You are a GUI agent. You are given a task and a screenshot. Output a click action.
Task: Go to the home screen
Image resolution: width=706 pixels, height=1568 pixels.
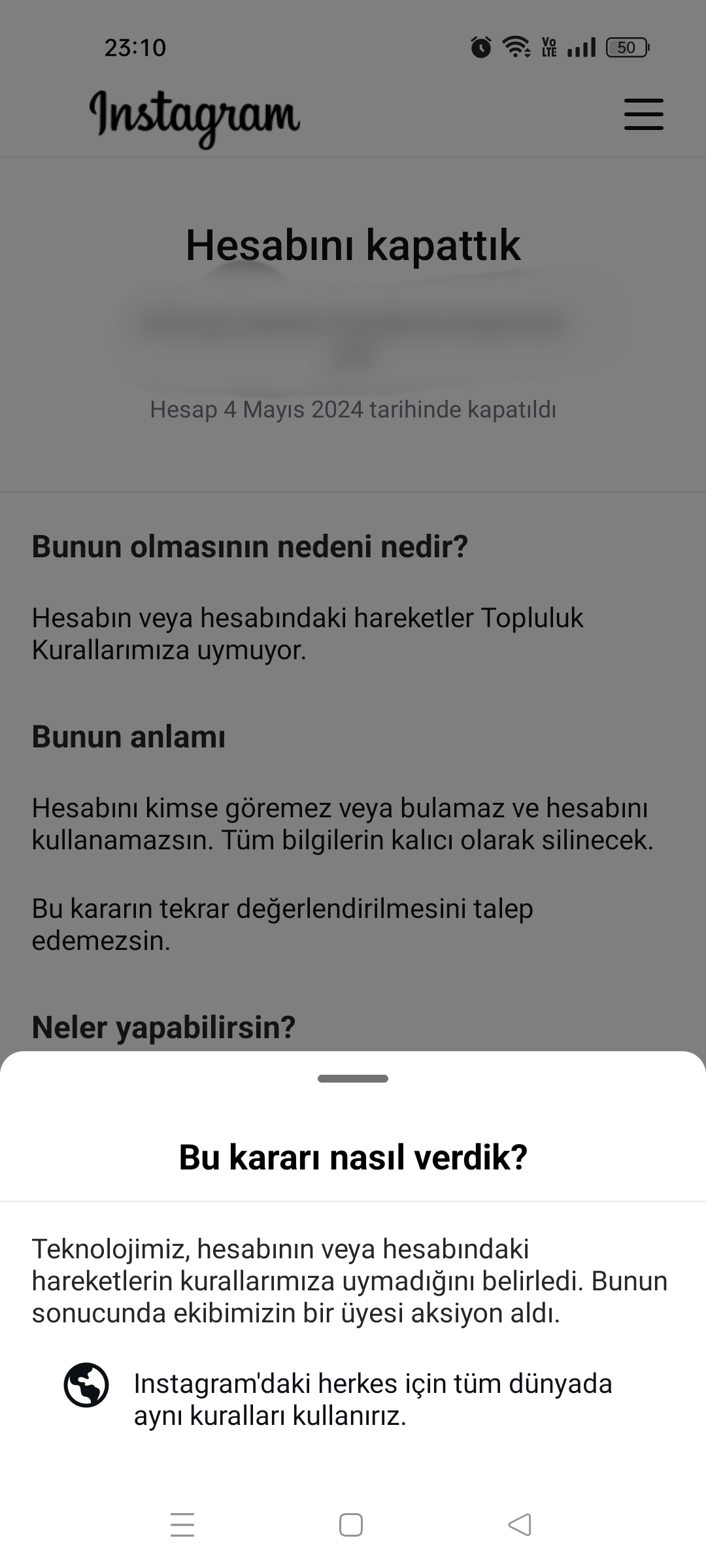(351, 1524)
